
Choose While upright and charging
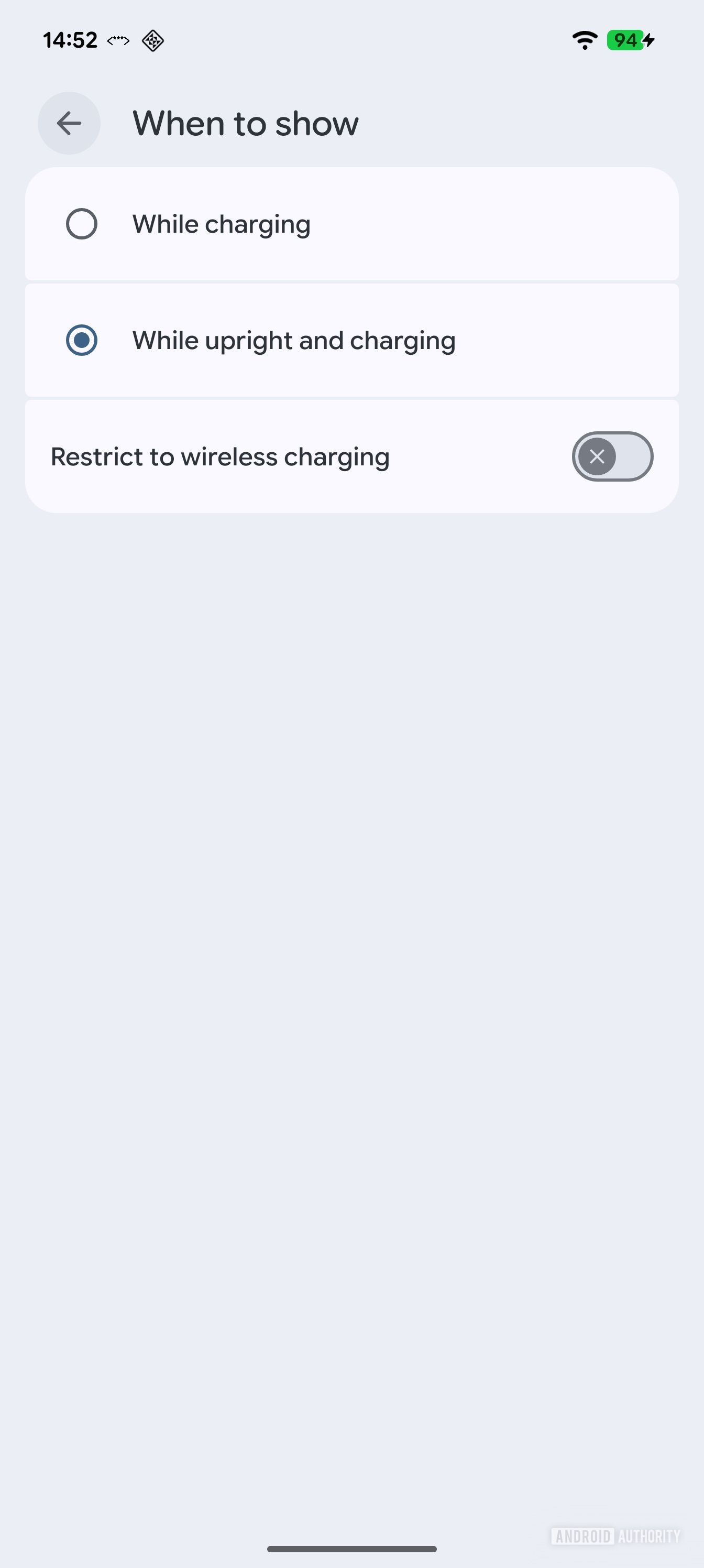[x=82, y=340]
